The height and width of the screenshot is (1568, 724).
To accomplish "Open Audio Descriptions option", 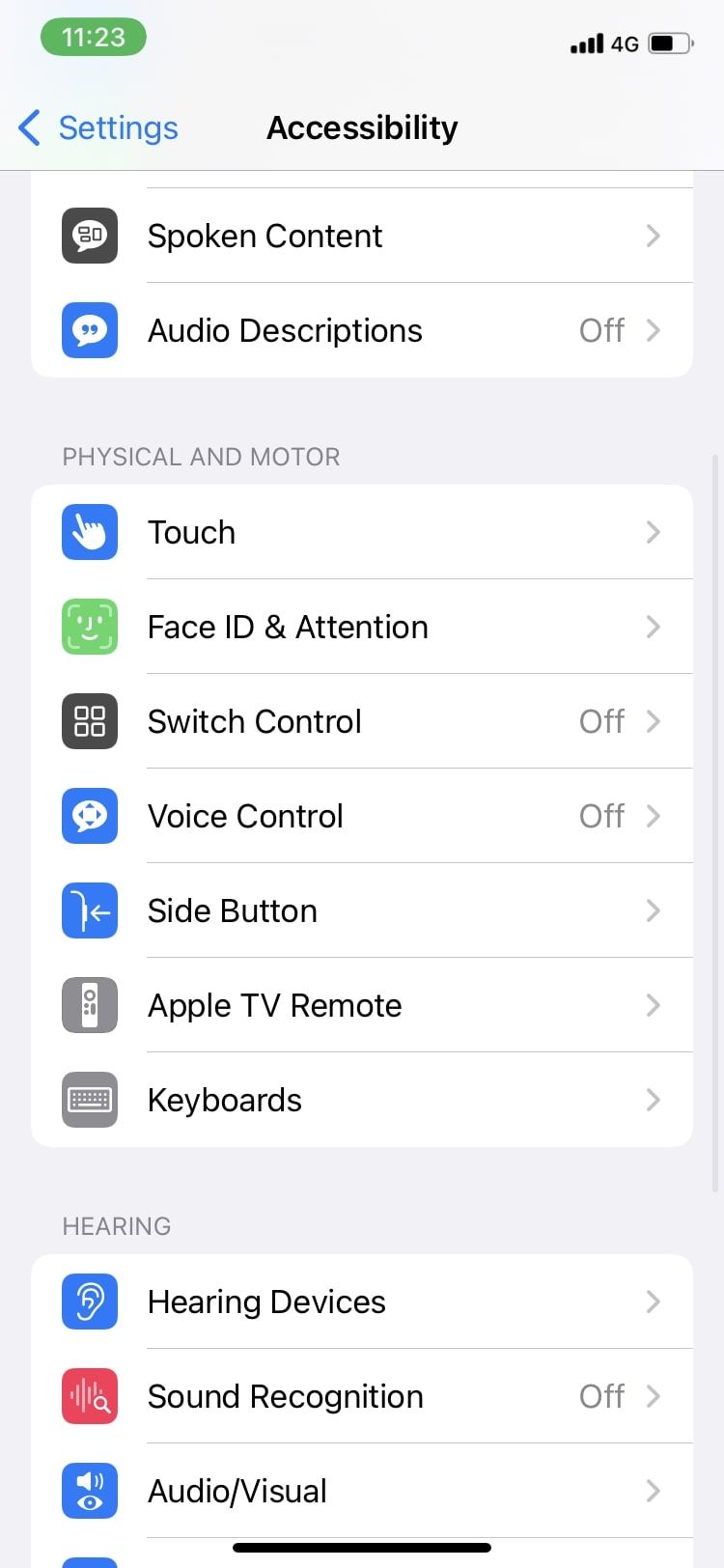I will point(362,330).
